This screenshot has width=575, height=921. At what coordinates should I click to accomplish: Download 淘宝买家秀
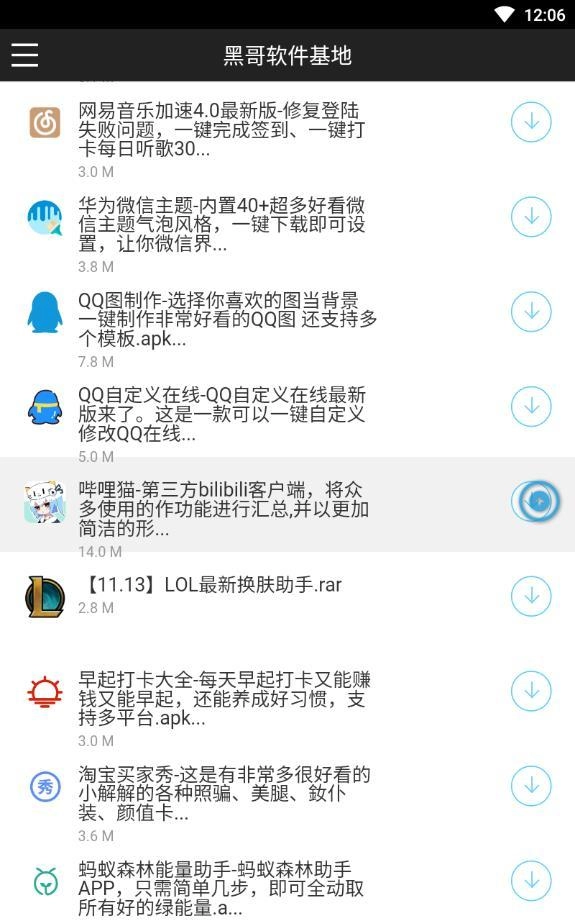pos(531,786)
